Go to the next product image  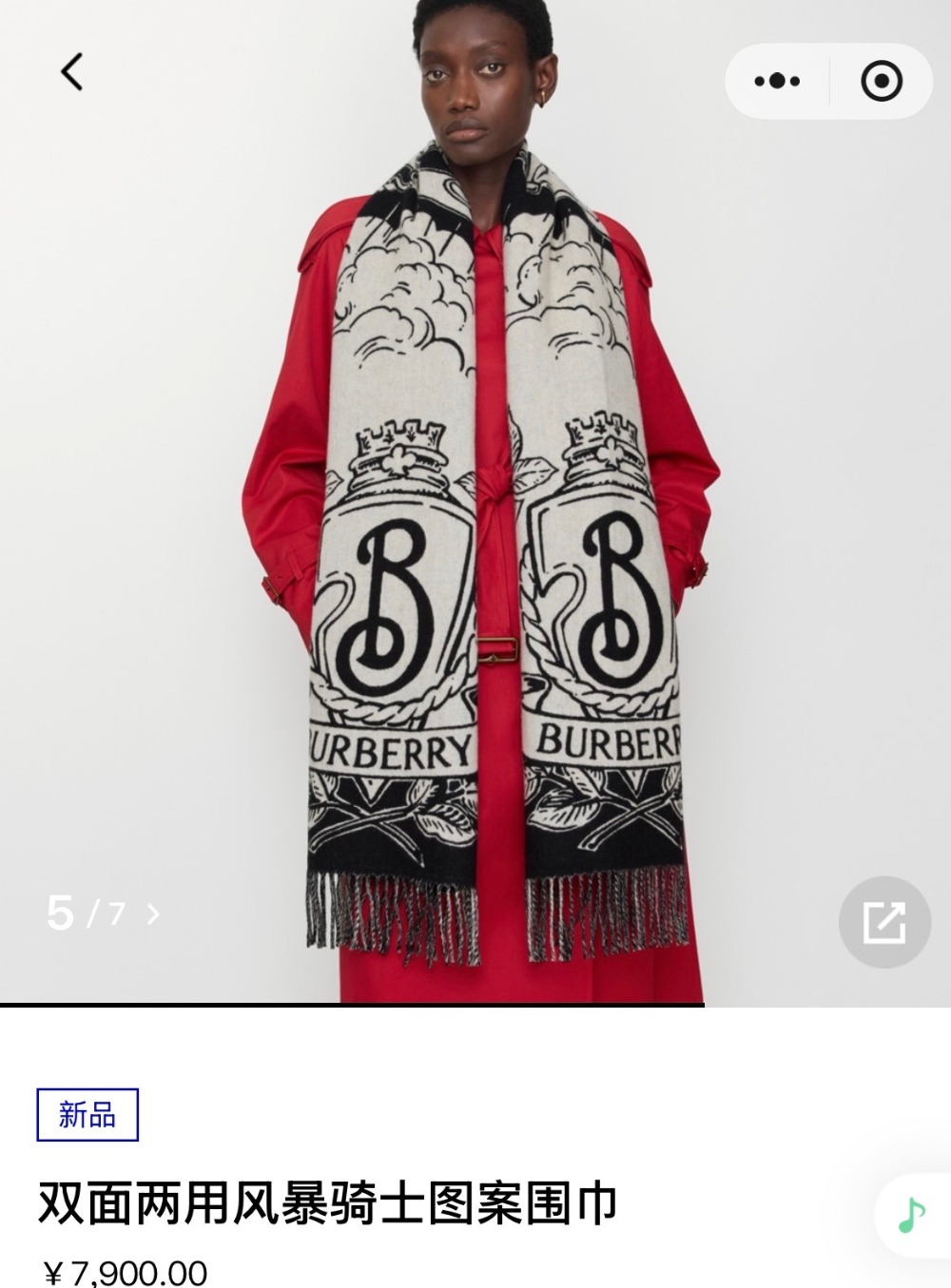(x=153, y=914)
